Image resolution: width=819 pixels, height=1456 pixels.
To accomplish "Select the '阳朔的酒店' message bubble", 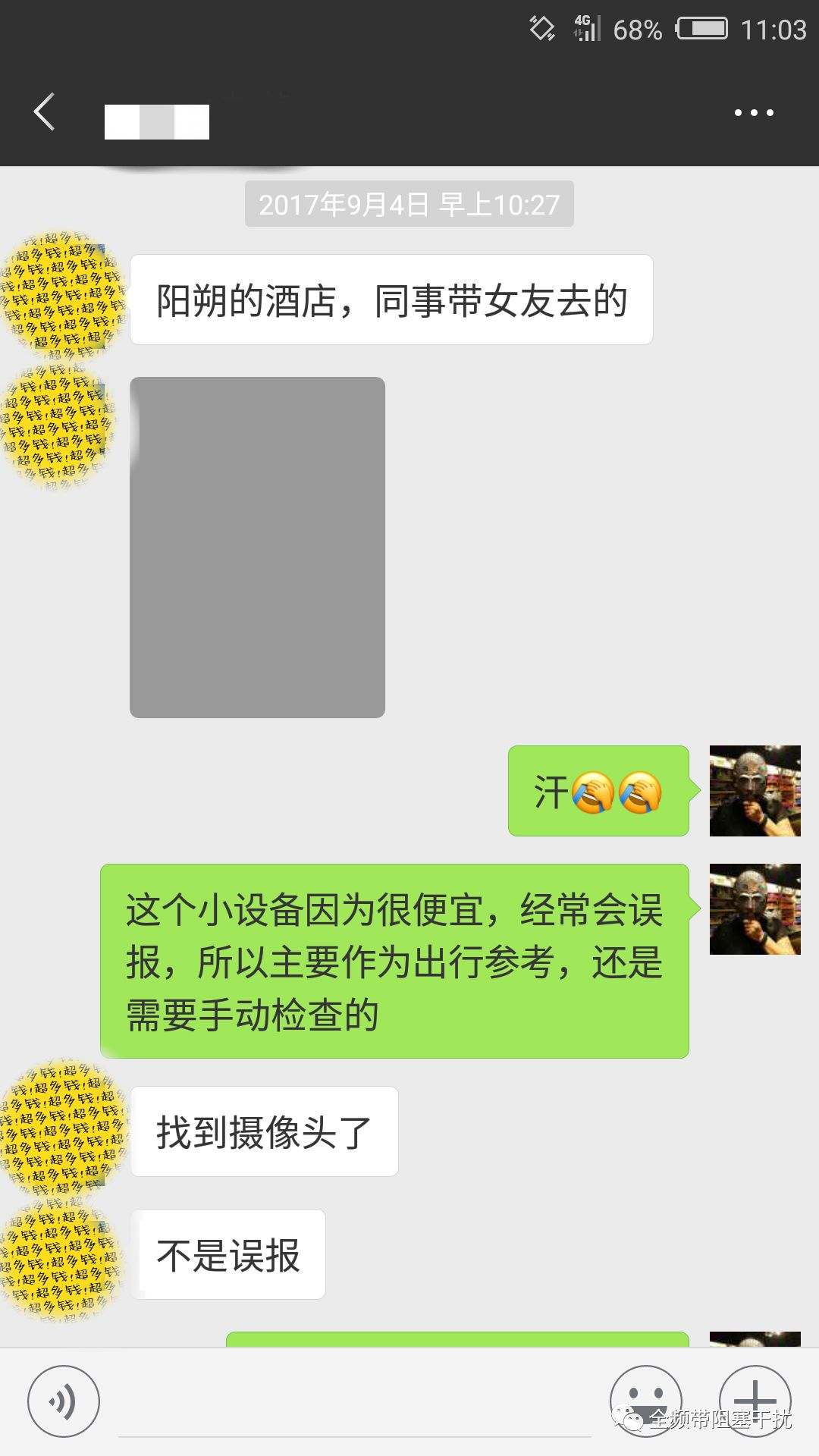I will pos(391,300).
